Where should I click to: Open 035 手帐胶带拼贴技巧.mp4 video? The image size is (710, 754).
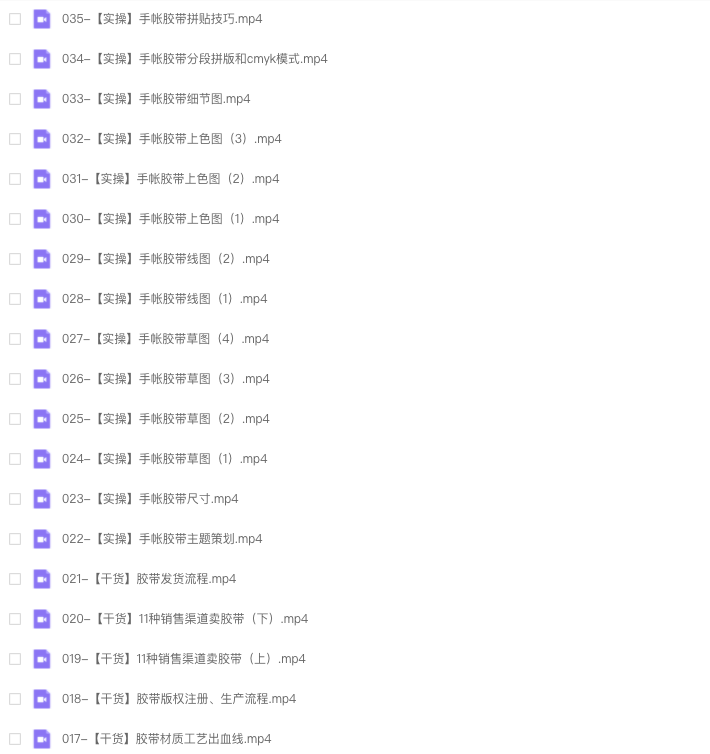[162, 19]
